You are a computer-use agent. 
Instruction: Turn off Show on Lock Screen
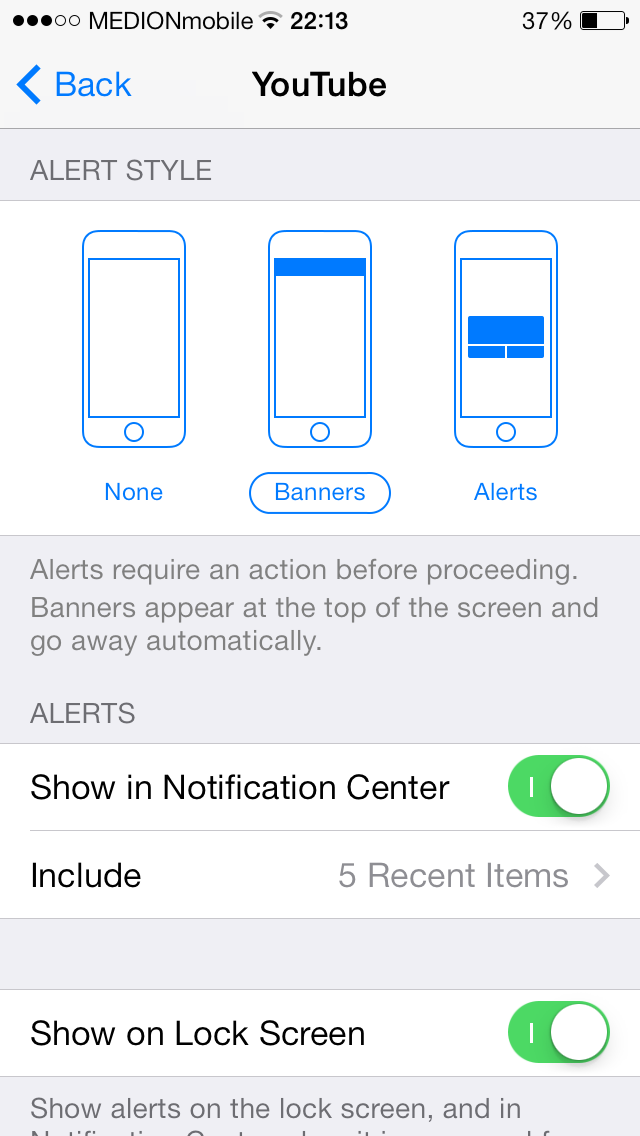[558, 1033]
